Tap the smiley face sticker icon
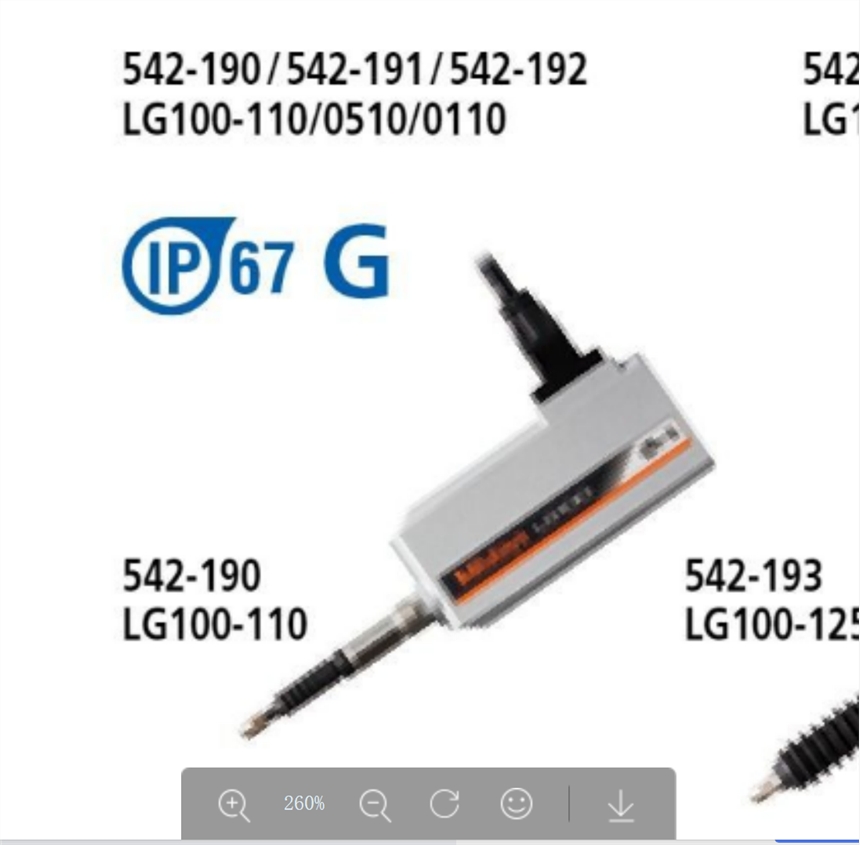 (516, 803)
